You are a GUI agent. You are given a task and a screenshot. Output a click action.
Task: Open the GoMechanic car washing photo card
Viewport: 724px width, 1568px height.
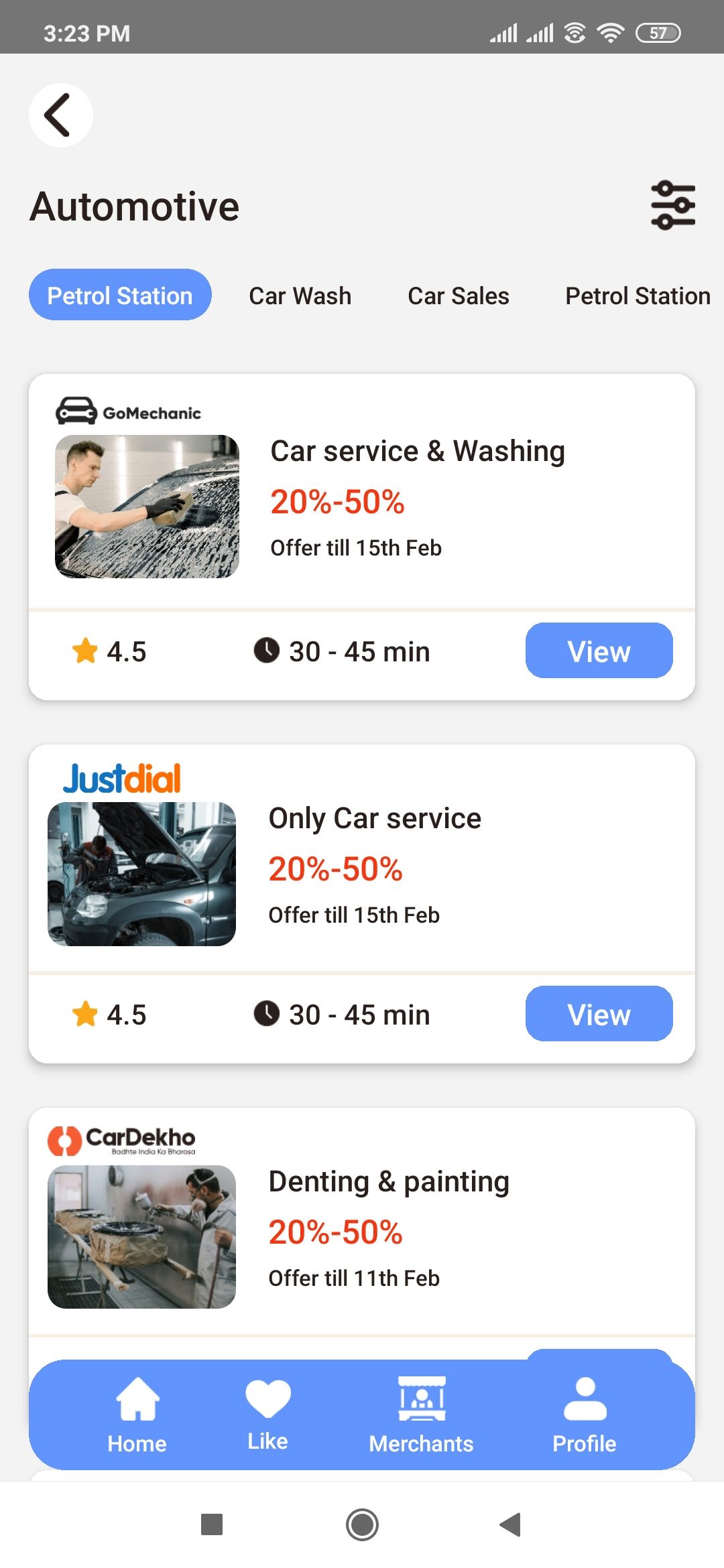click(x=147, y=507)
